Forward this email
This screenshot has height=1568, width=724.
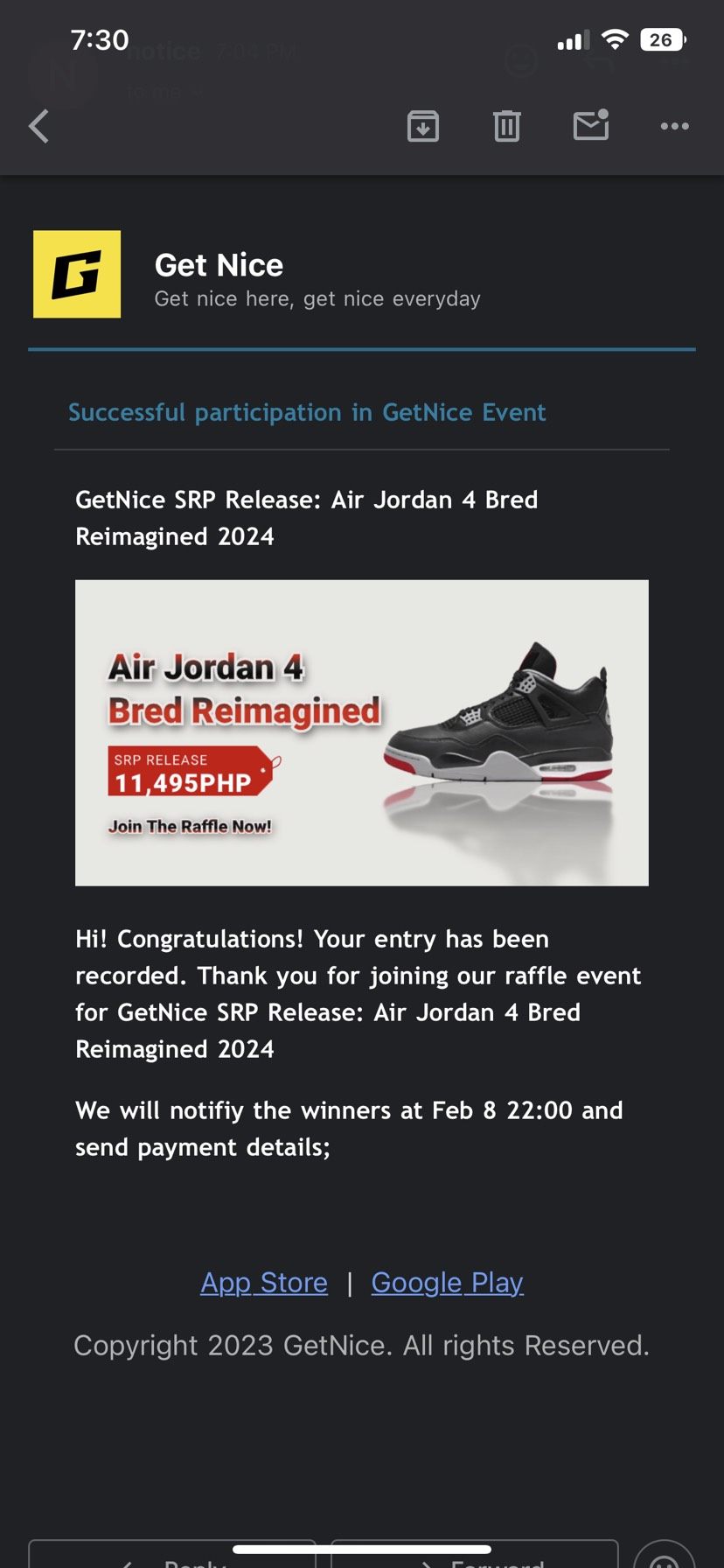coord(475,1557)
